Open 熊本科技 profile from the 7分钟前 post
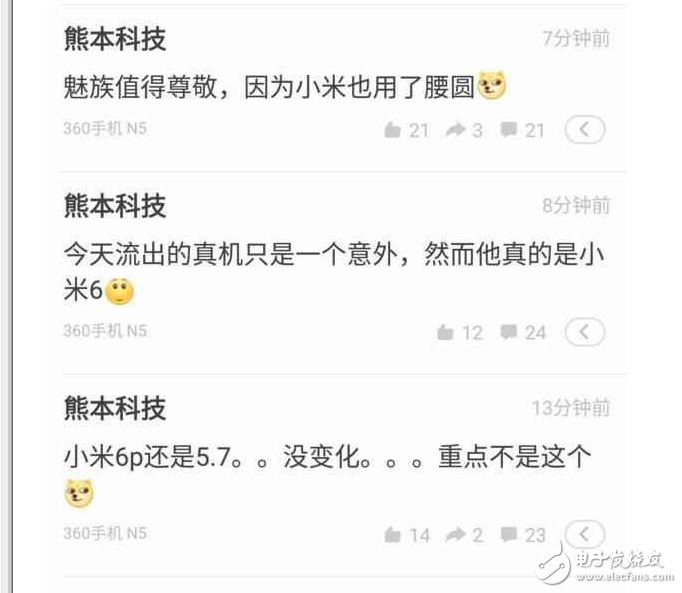Viewport: 682px width, 593px height. 114,40
